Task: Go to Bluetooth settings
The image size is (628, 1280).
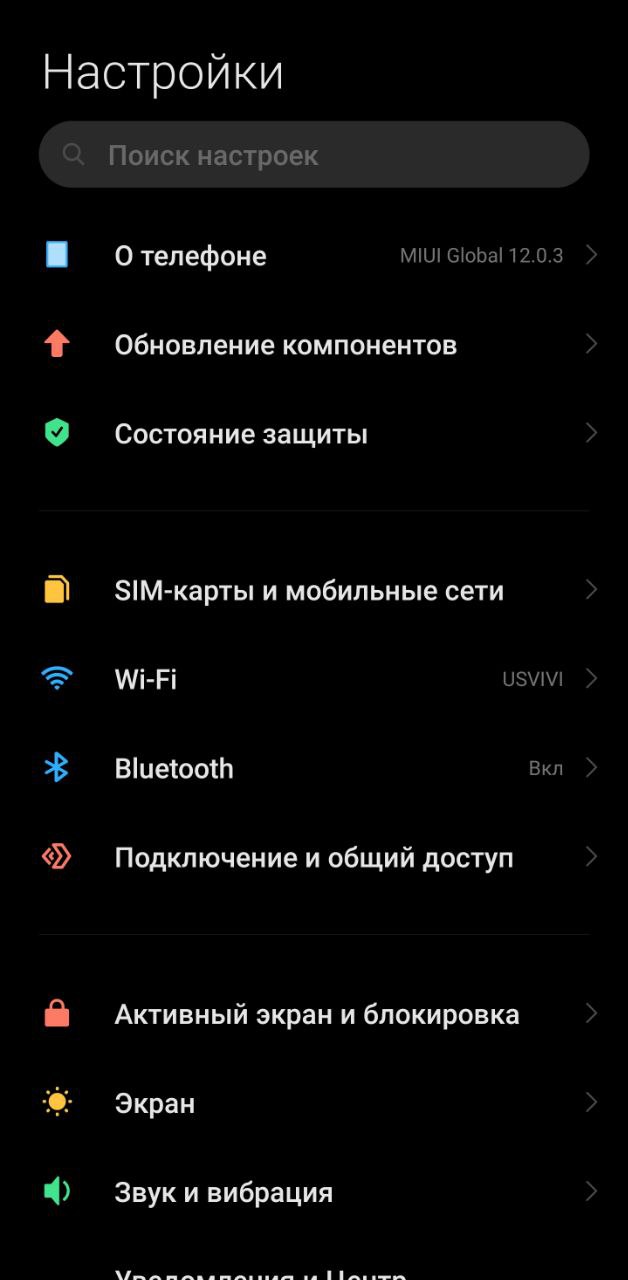Action: pos(313,769)
